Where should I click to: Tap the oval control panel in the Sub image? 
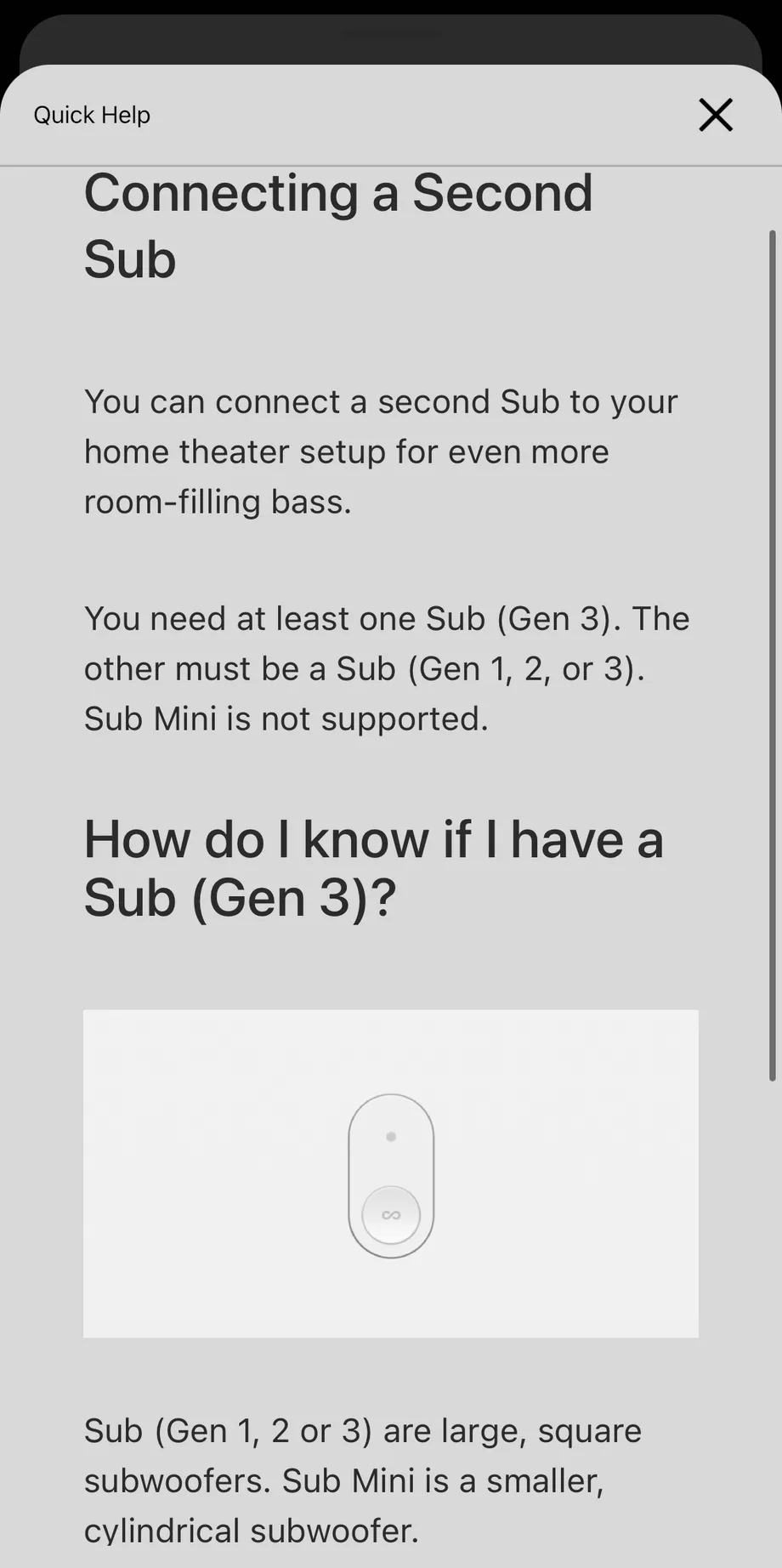pos(391,1173)
